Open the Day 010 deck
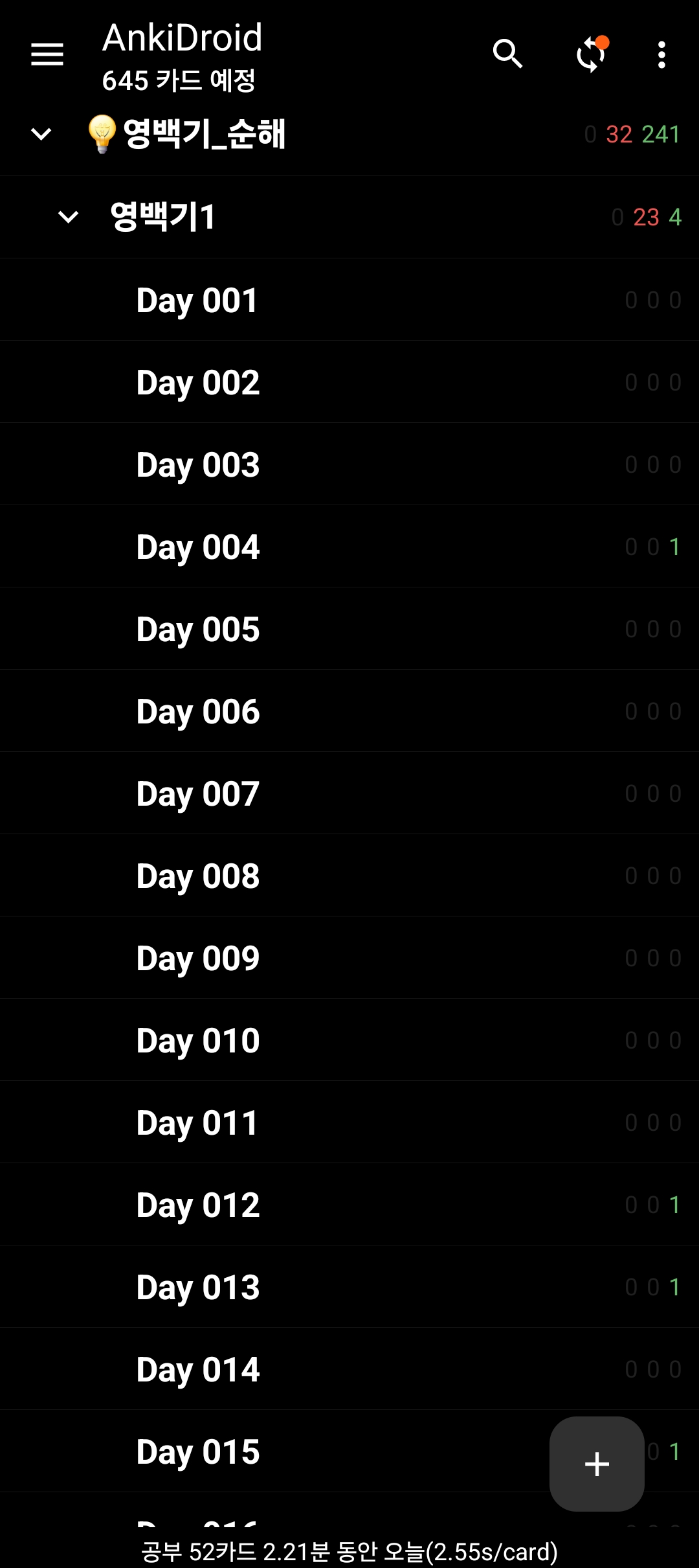The height and width of the screenshot is (1568, 699). tap(198, 1041)
